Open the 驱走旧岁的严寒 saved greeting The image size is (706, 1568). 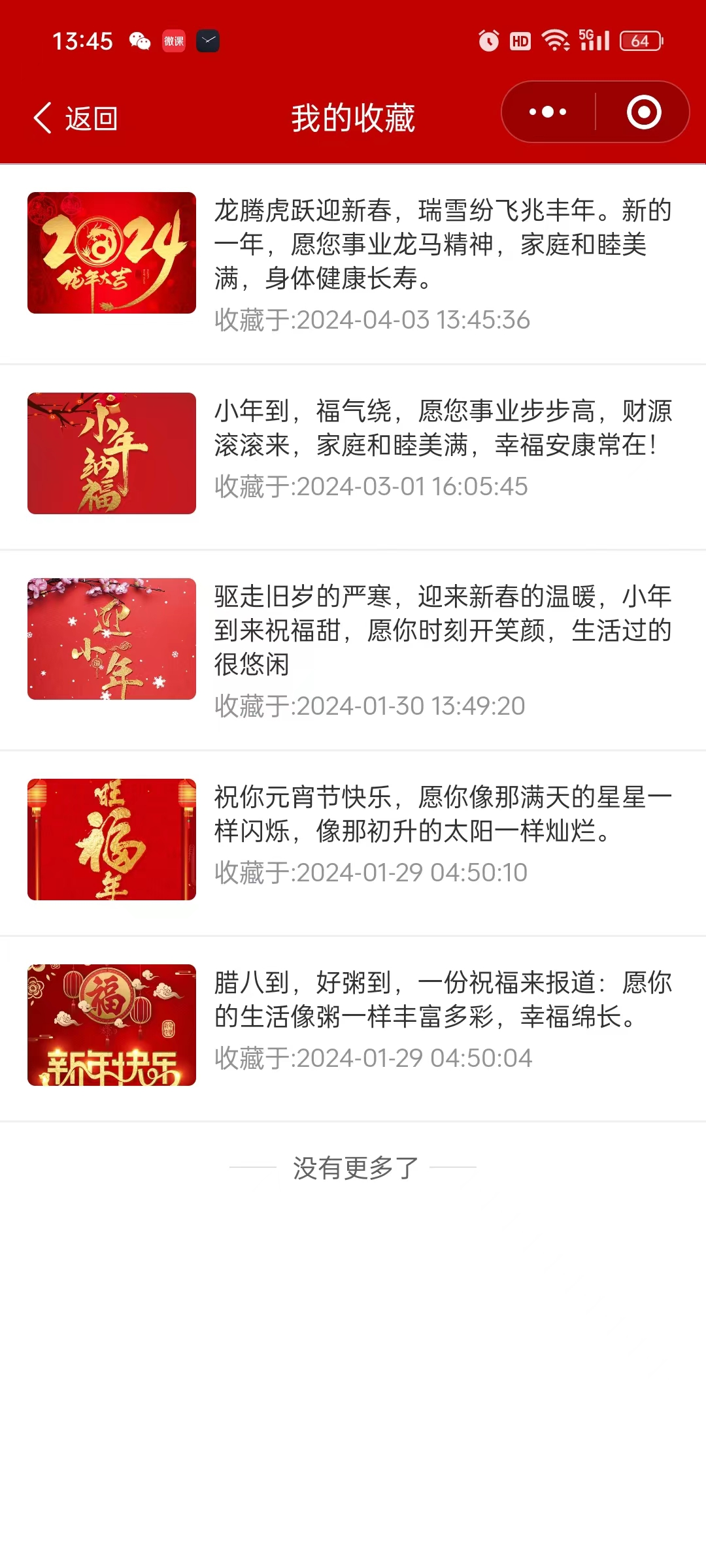353,651
